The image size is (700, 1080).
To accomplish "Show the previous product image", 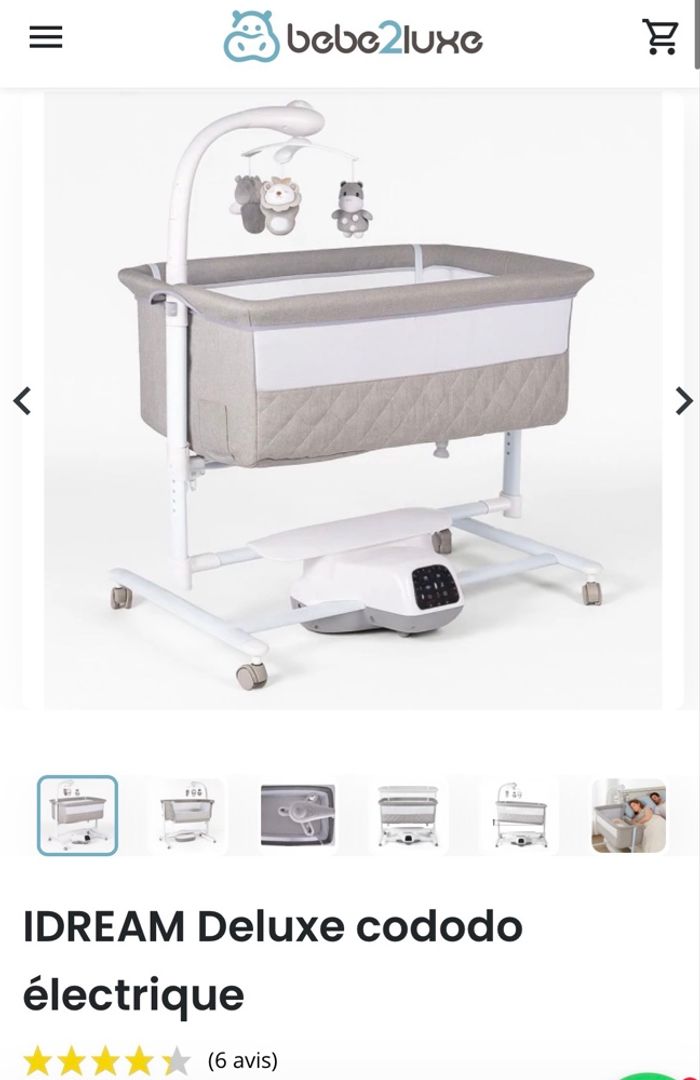I will (22, 401).
